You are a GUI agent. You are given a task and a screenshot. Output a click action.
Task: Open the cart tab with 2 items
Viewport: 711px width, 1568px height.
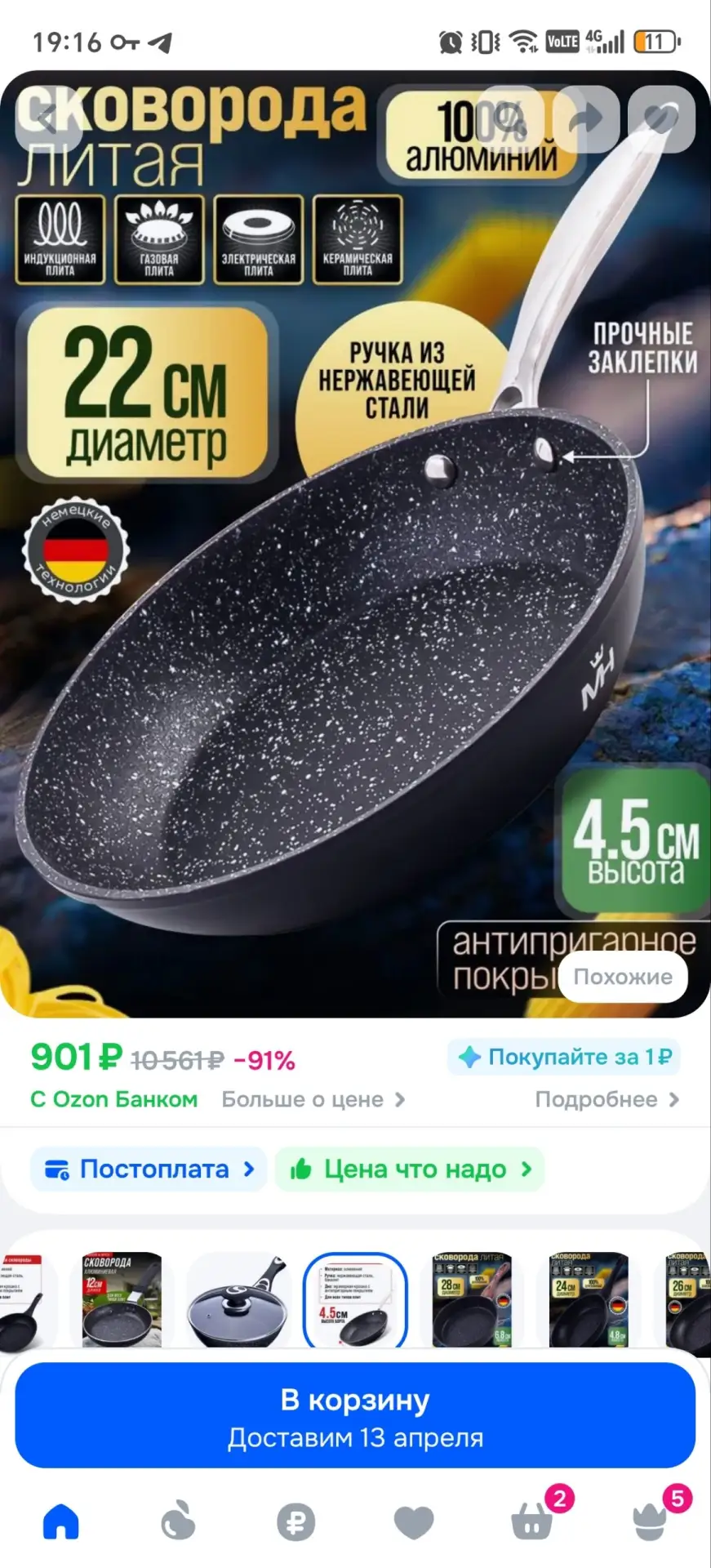[533, 1521]
